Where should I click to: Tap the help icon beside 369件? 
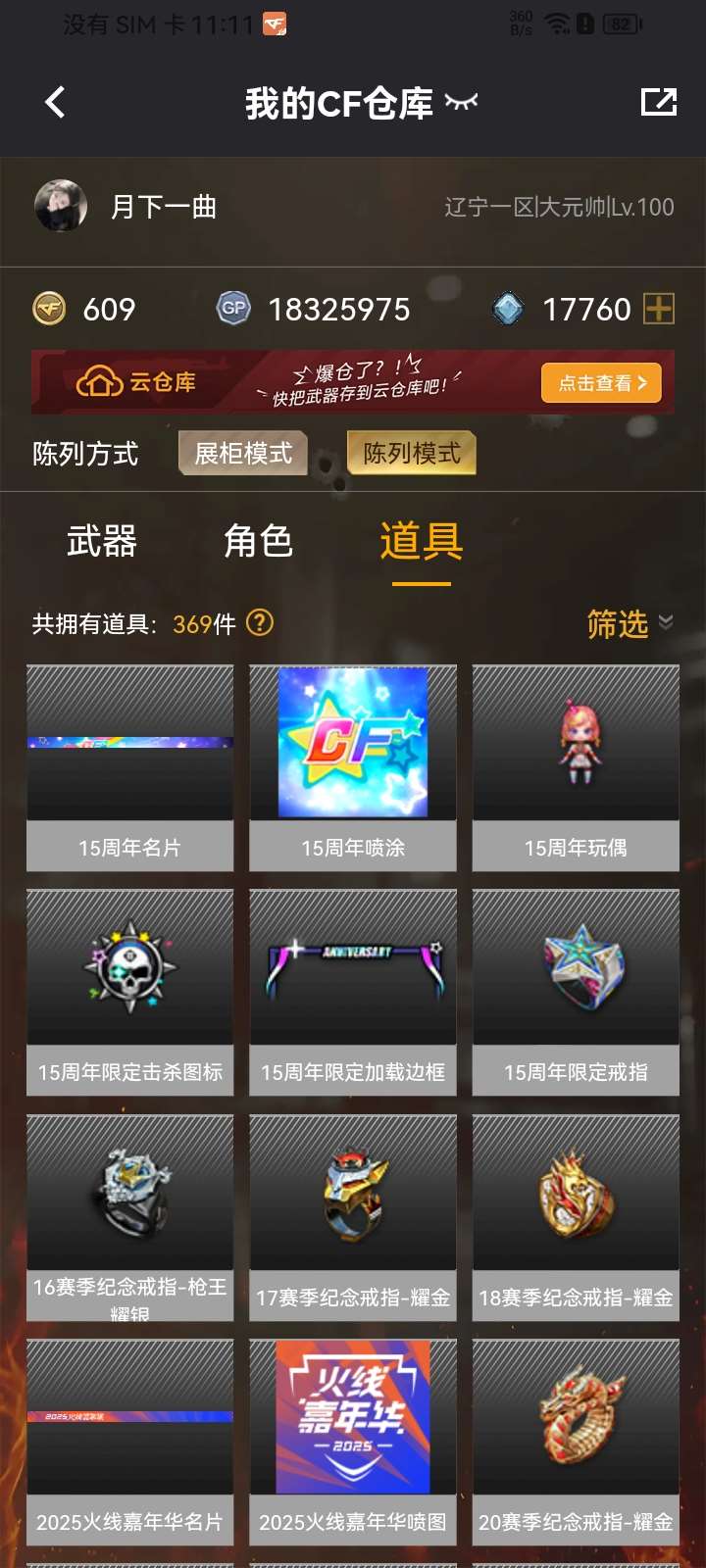coord(260,622)
